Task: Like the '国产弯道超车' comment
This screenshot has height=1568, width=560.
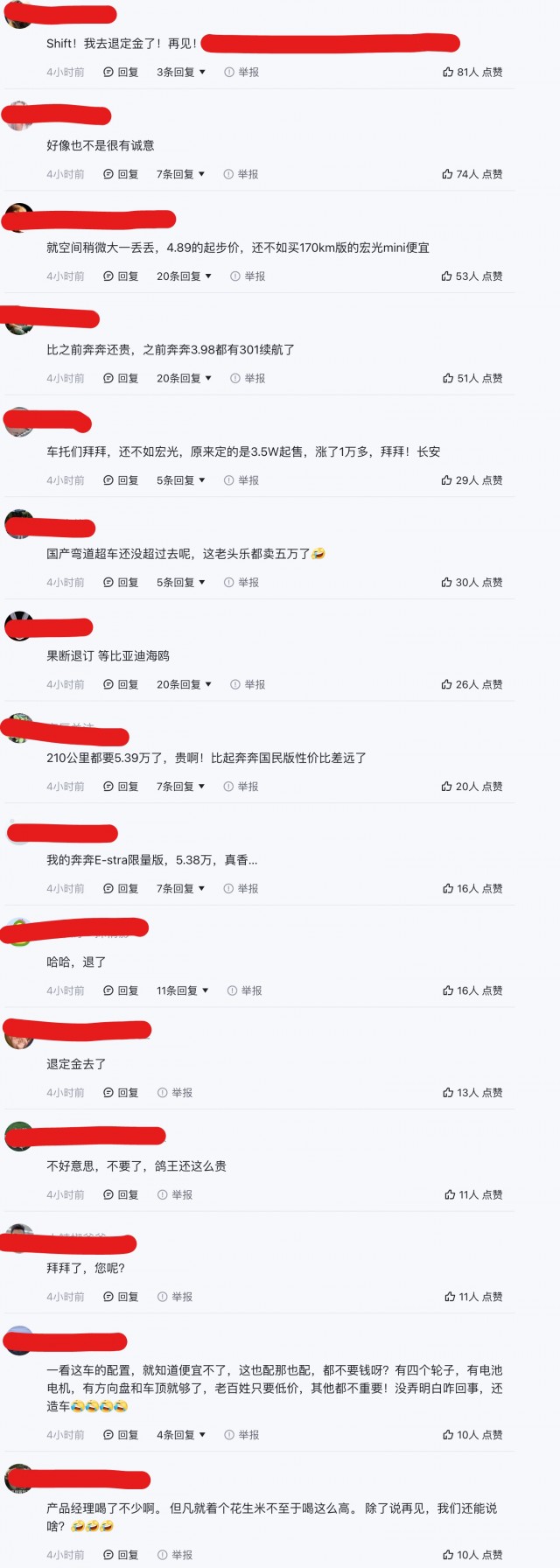Action: pyautogui.click(x=472, y=583)
